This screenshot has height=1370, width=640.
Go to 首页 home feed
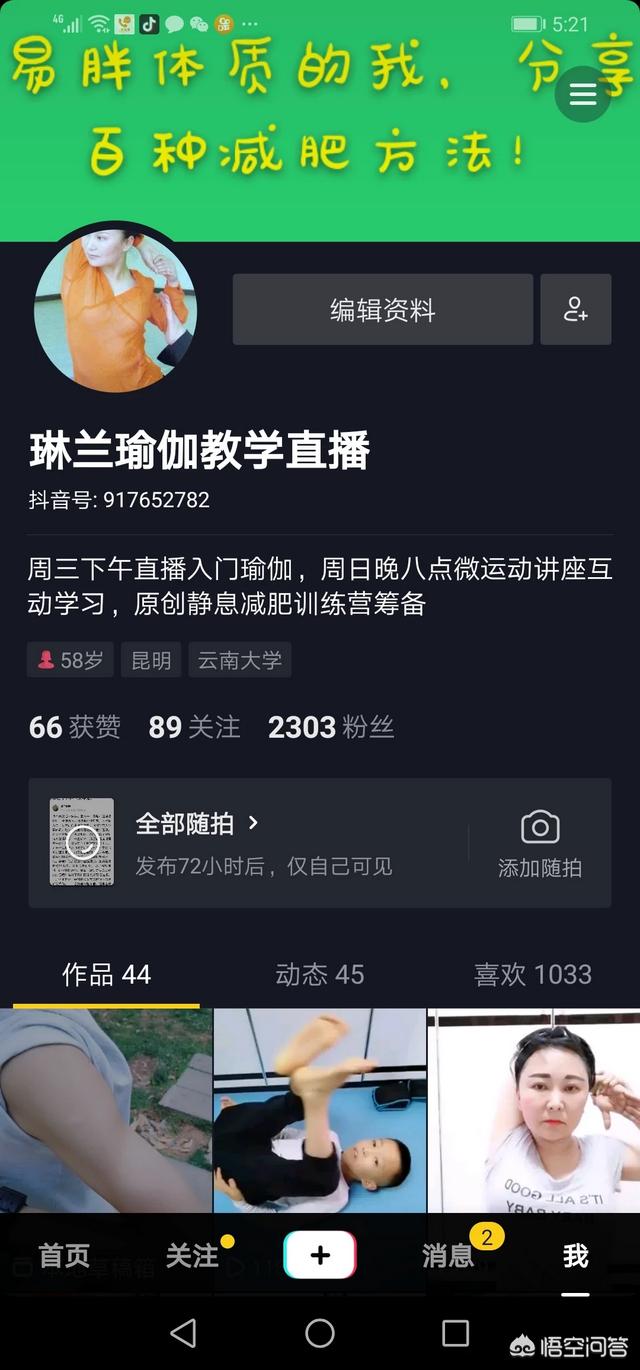64,1256
